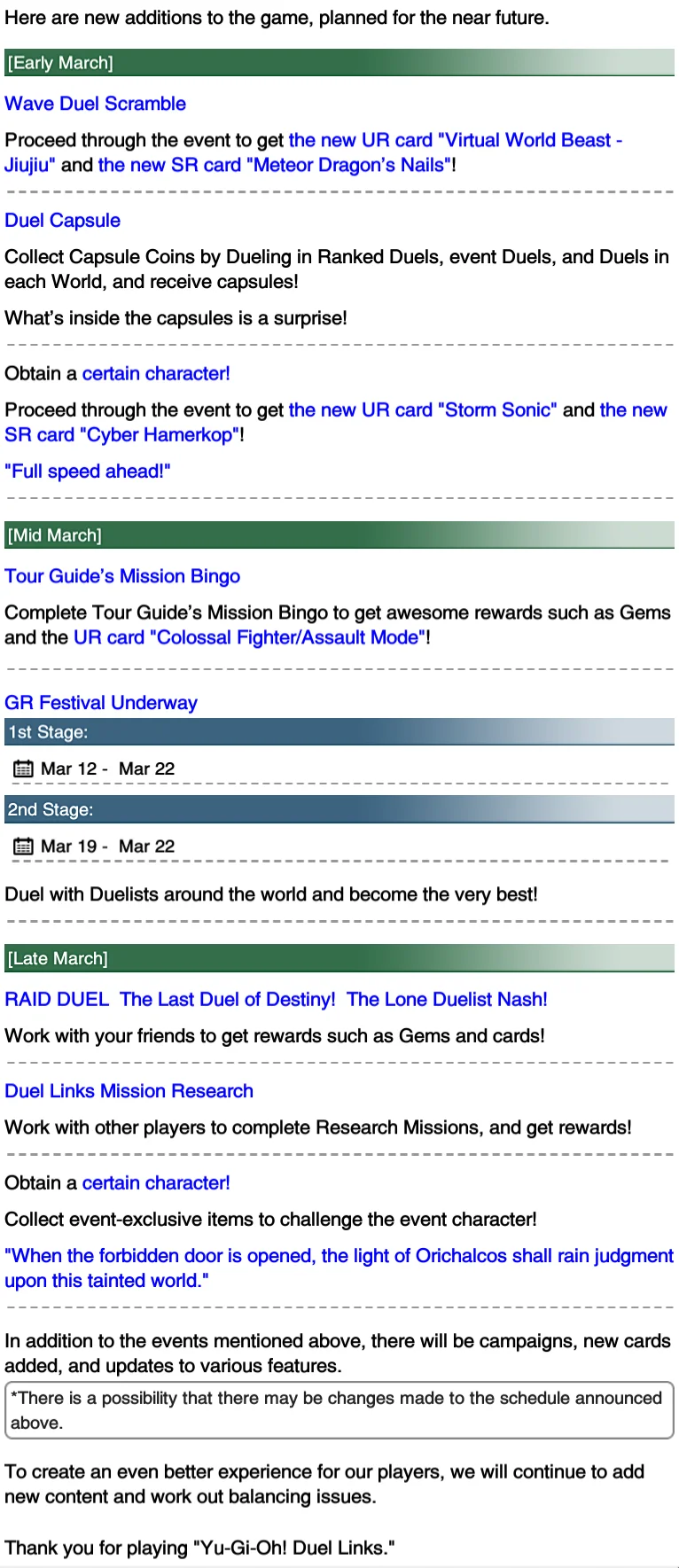The height and width of the screenshot is (1568, 679).
Task: Open the Wave Duel Scramble link
Action: [x=95, y=104]
